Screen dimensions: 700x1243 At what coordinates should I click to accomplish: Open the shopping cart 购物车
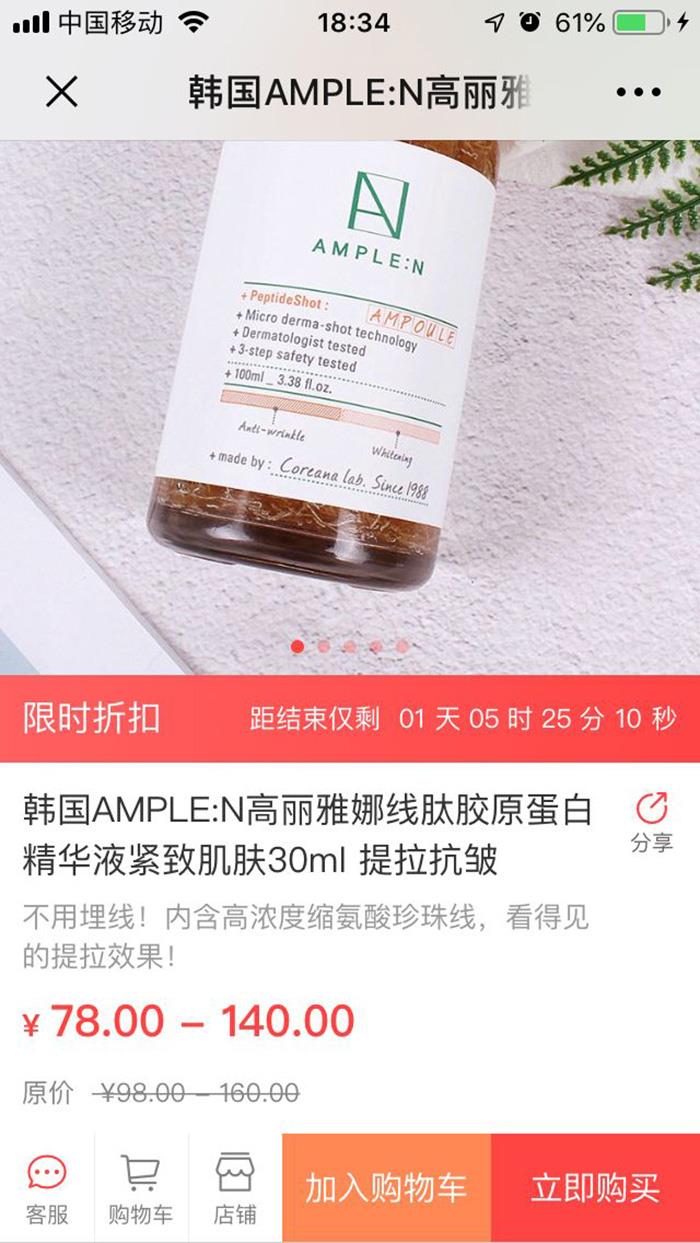140,1188
